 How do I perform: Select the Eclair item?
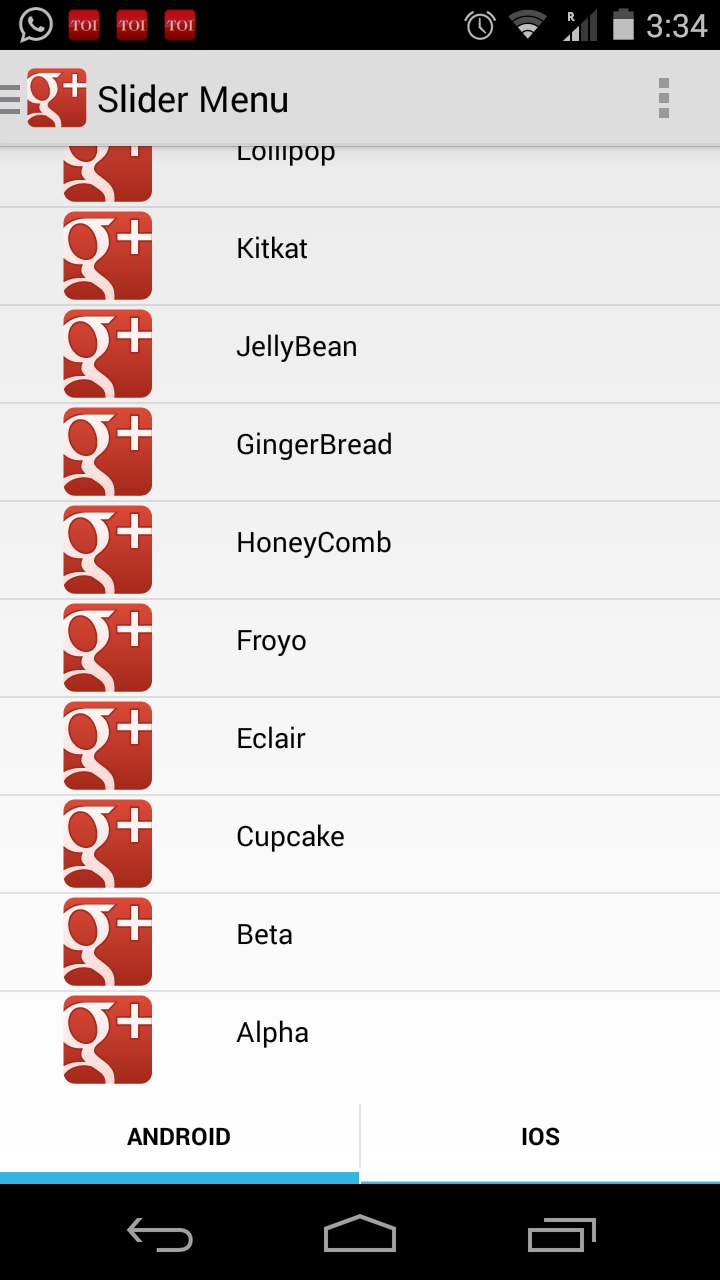pos(360,746)
